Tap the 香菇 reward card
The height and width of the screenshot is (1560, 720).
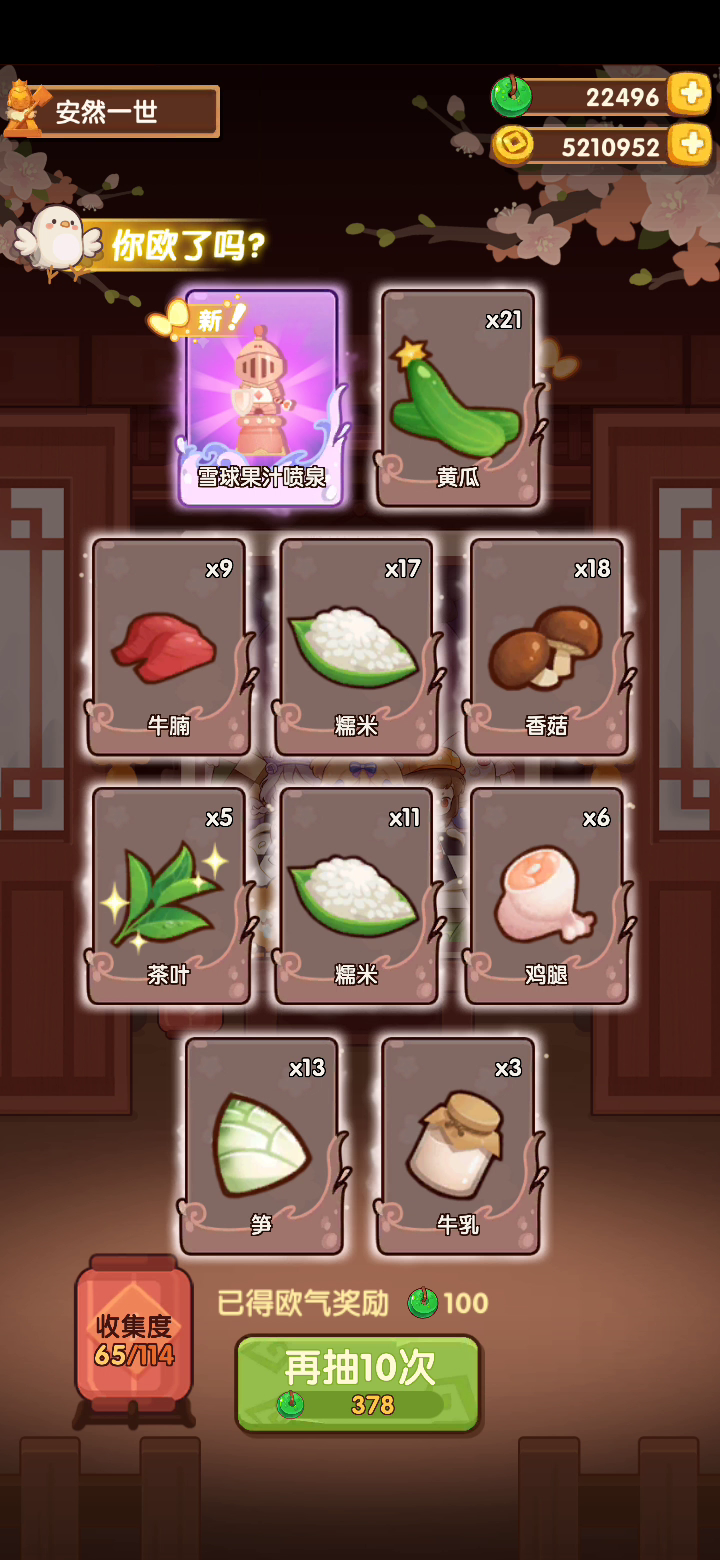tap(546, 647)
